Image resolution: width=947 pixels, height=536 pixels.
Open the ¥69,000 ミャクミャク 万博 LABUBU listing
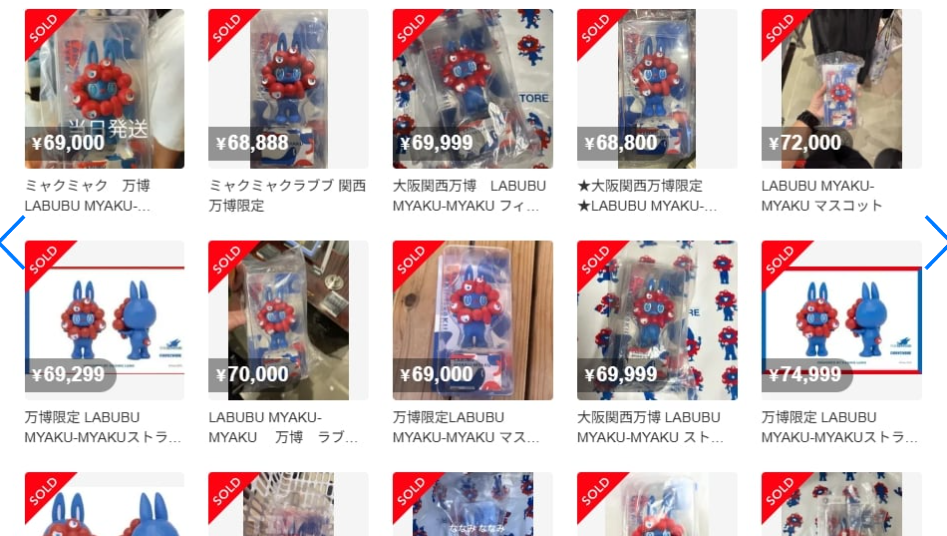pos(104,90)
